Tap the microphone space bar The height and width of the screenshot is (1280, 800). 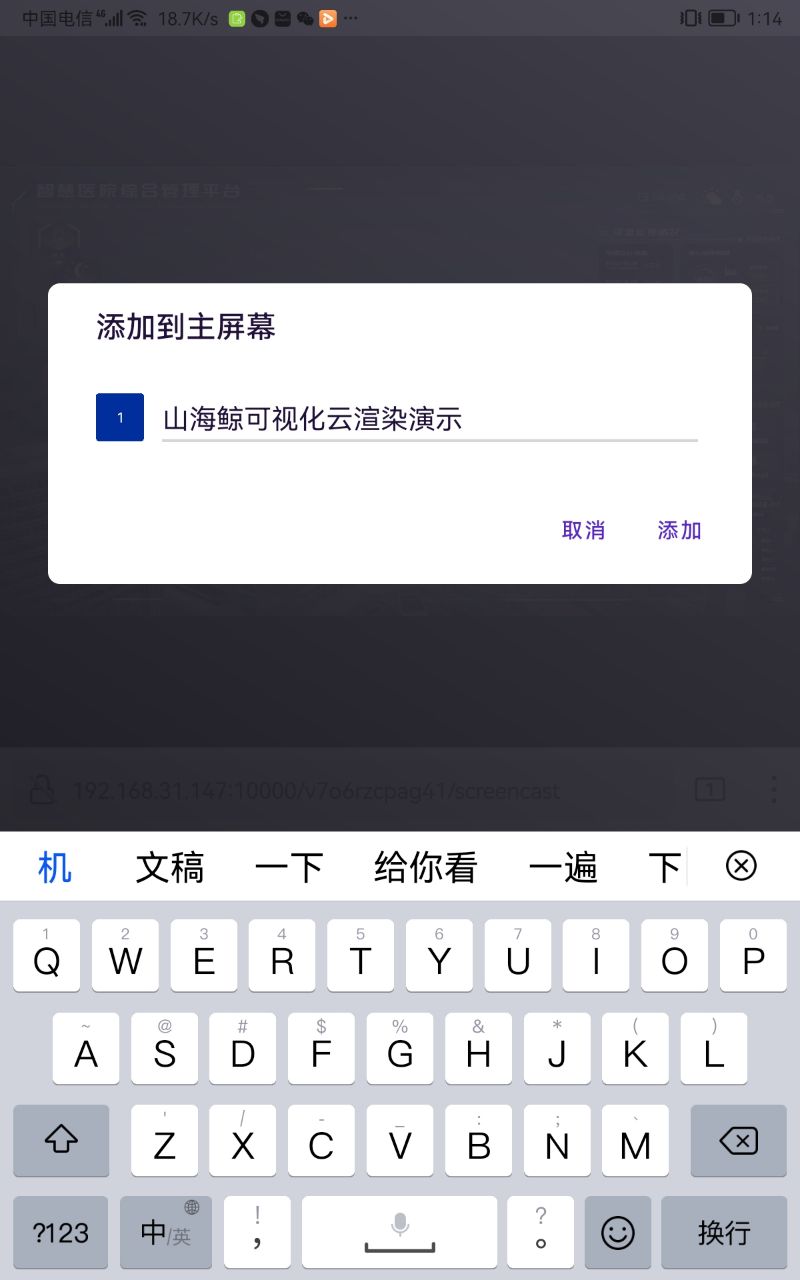[400, 1232]
